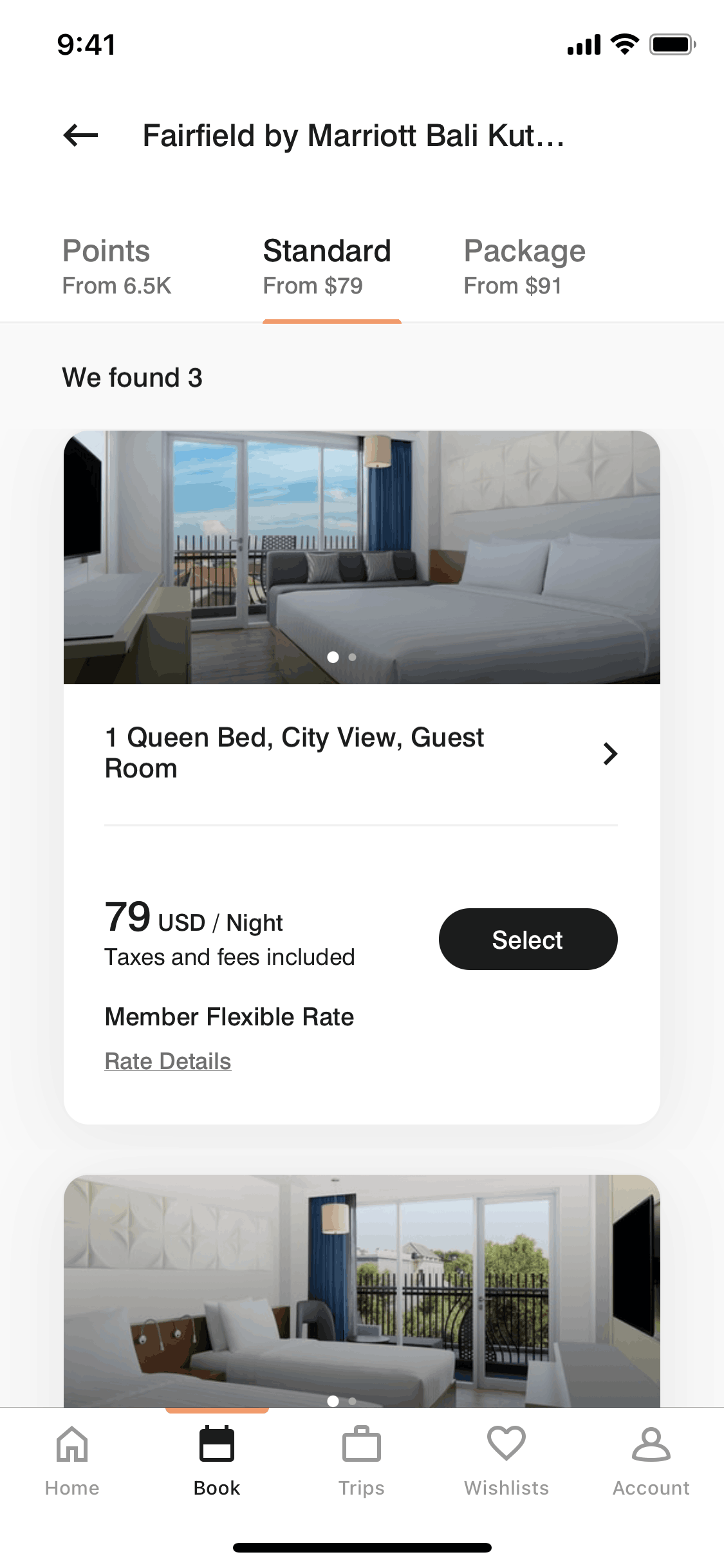Select the 79 USD Member Flexible Rate
The width and height of the screenshot is (724, 1568).
pos(528,939)
